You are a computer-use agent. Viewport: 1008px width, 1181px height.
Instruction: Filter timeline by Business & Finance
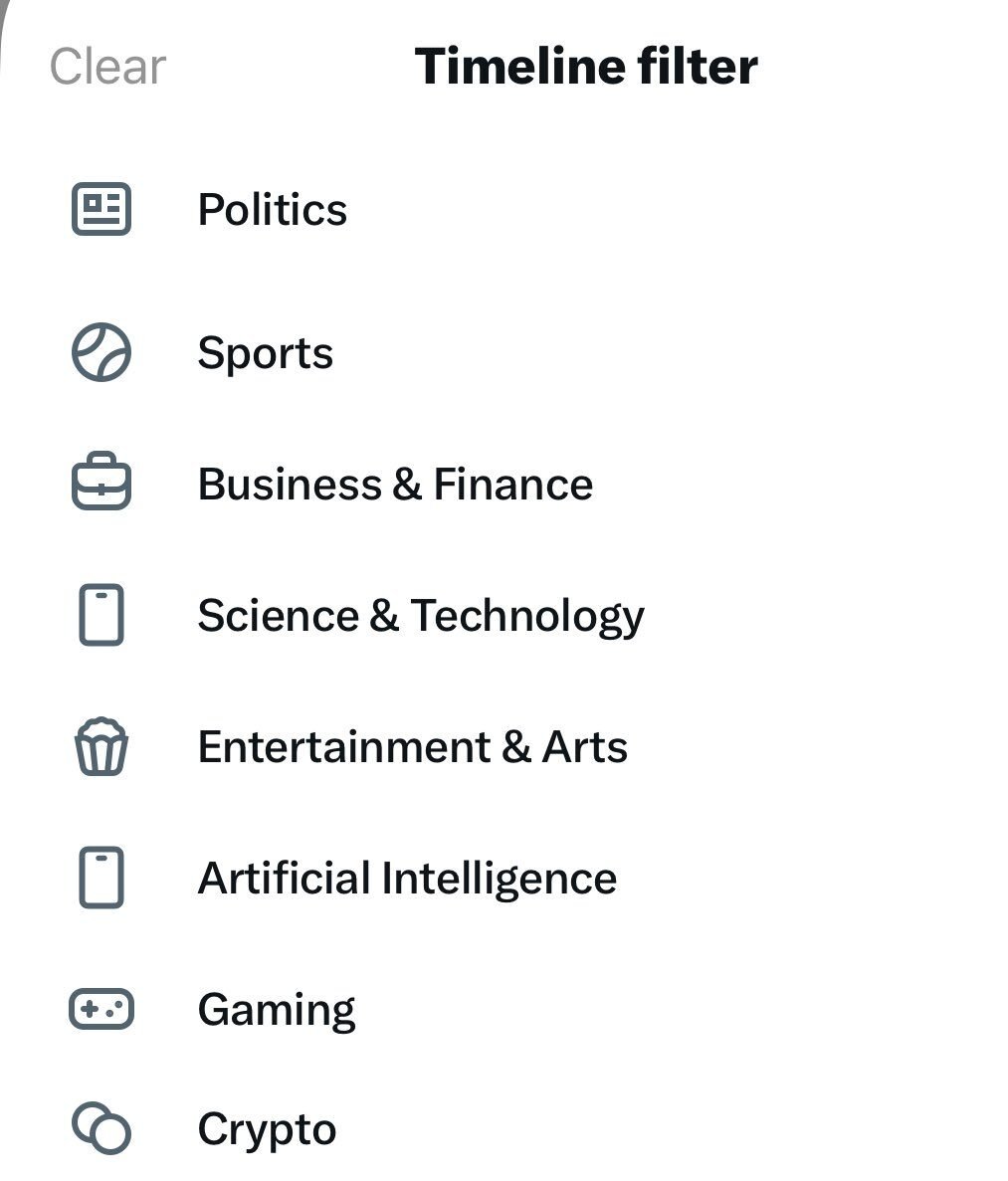point(394,485)
